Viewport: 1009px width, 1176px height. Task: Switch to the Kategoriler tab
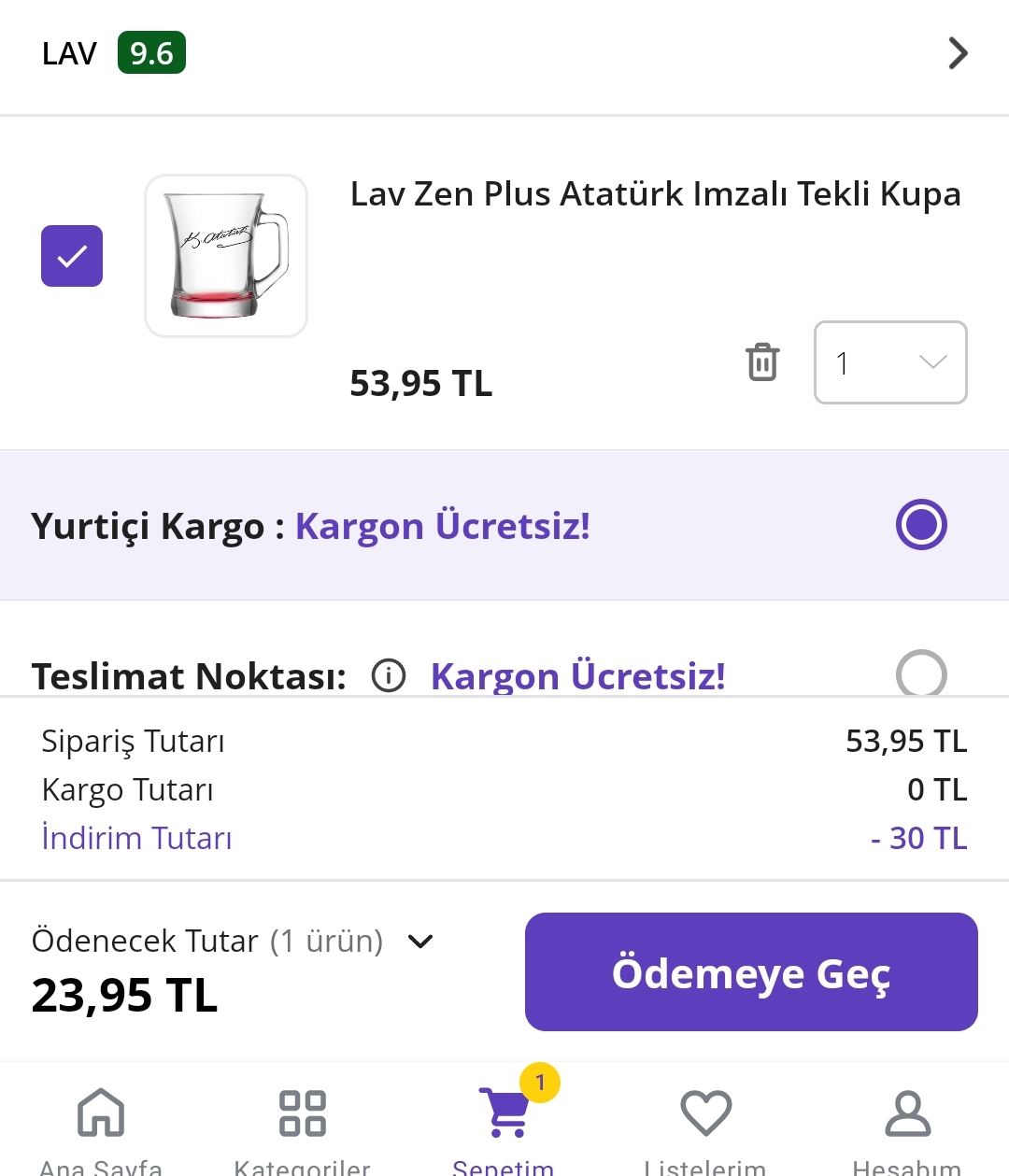303,1126
